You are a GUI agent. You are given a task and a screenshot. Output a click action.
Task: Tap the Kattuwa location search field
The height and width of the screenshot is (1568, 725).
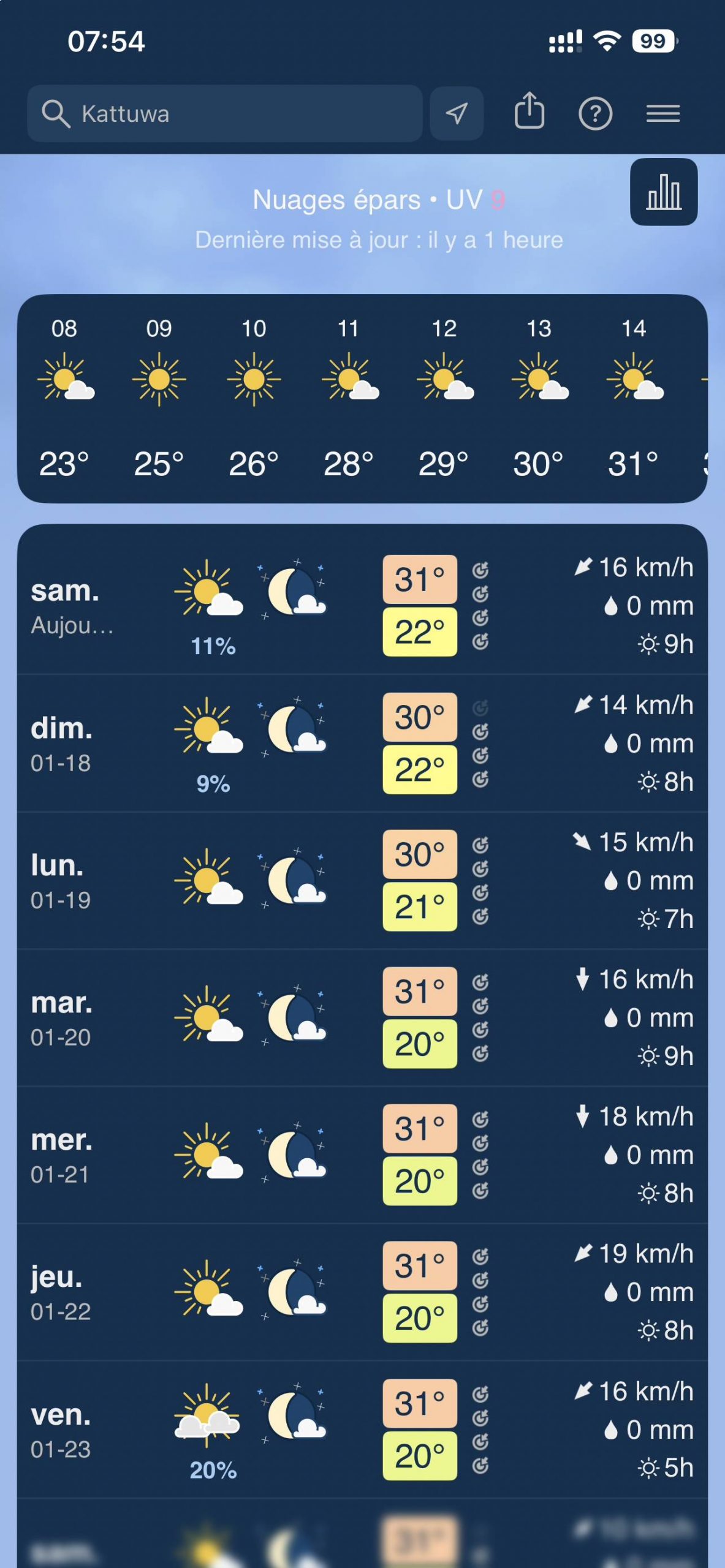224,114
